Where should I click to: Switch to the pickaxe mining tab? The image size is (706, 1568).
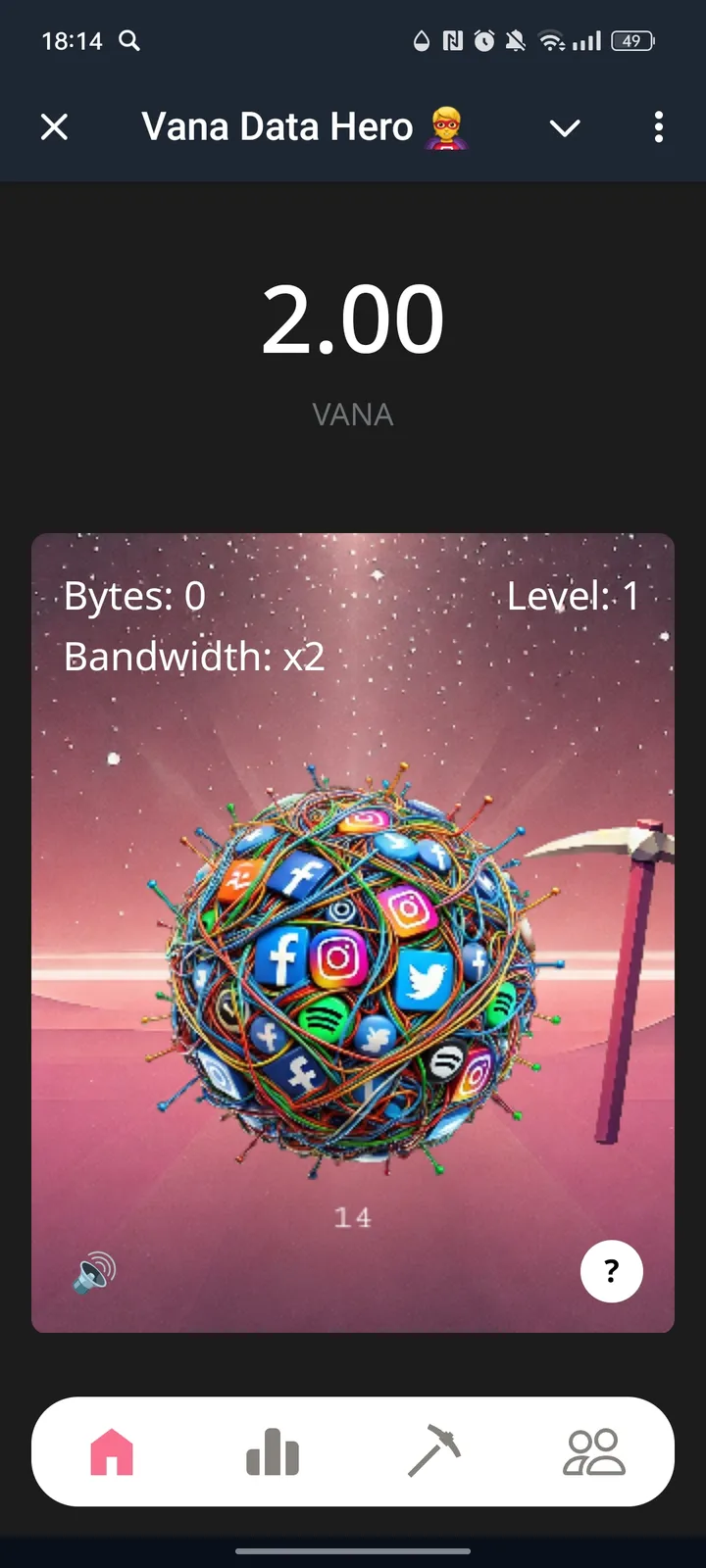[x=433, y=1451]
